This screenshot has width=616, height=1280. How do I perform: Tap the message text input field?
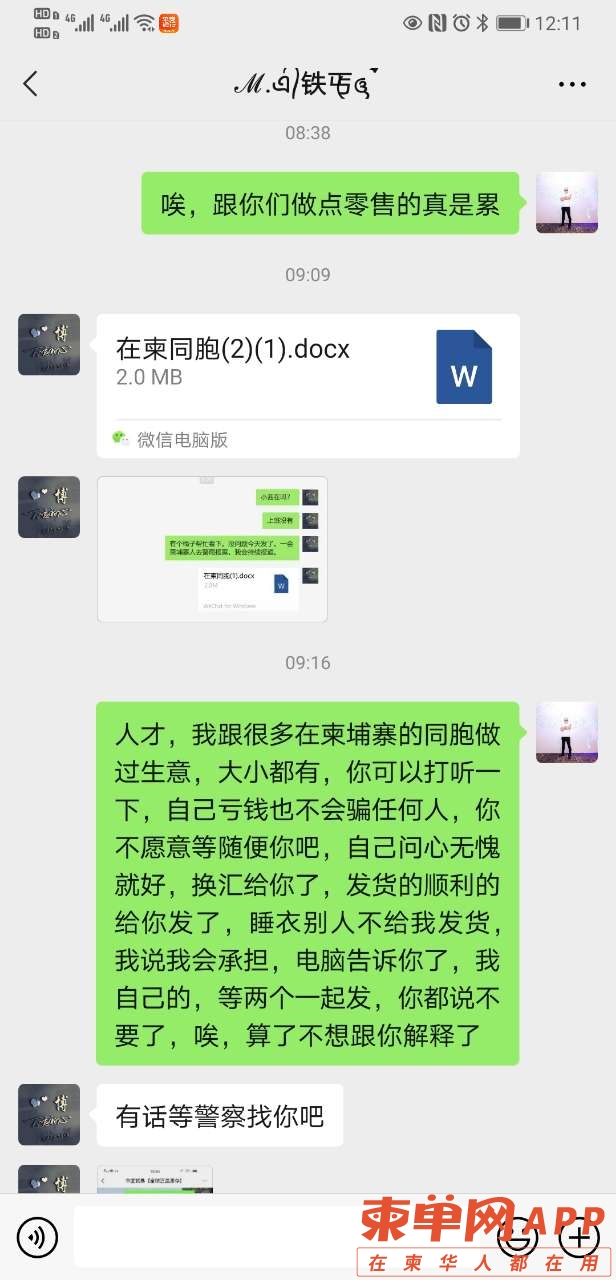pos(280,1238)
